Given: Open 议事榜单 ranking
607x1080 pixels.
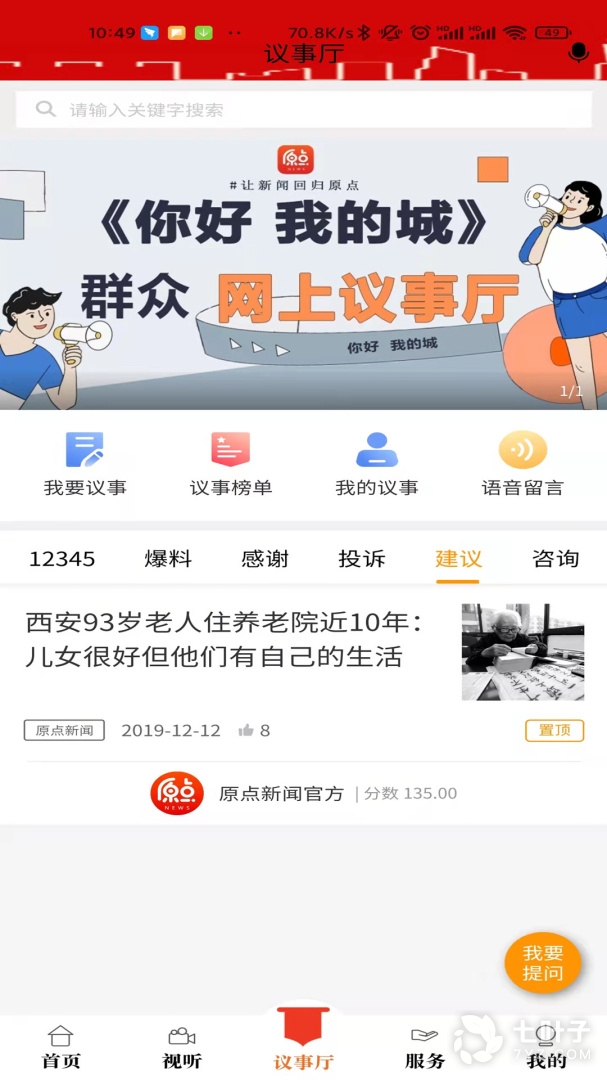Looking at the screenshot, I should tap(231, 464).
